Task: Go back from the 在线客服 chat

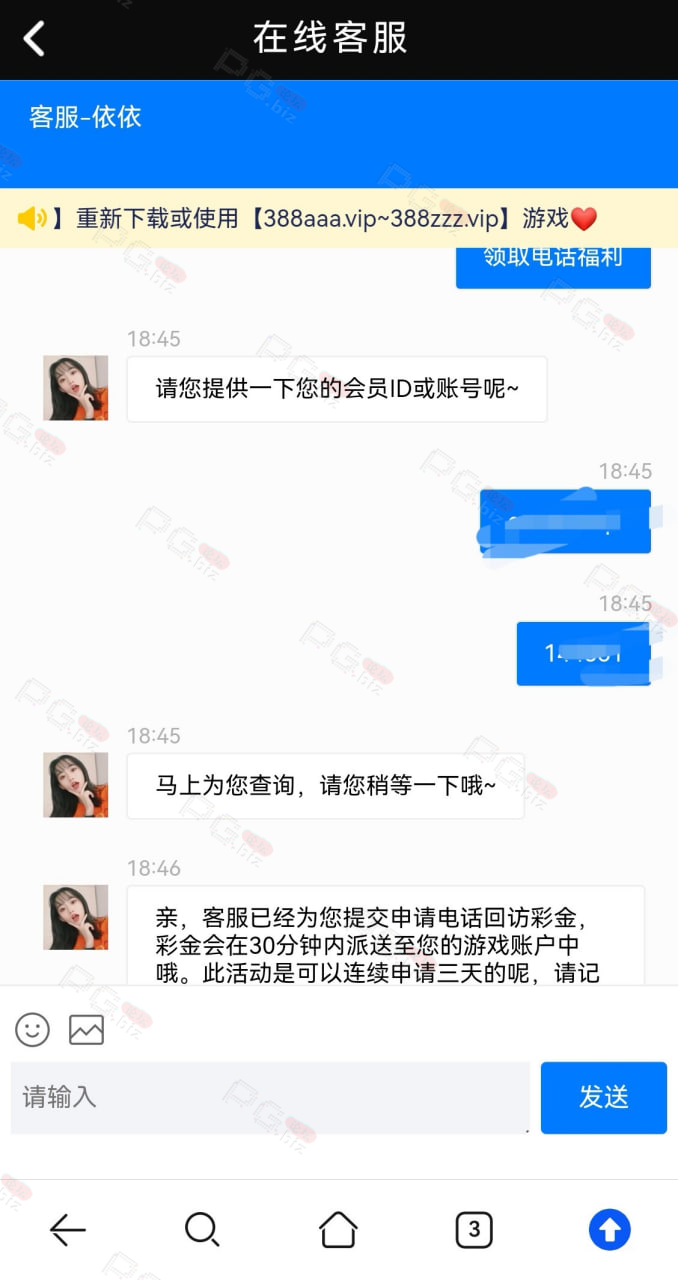Action: pos(35,40)
